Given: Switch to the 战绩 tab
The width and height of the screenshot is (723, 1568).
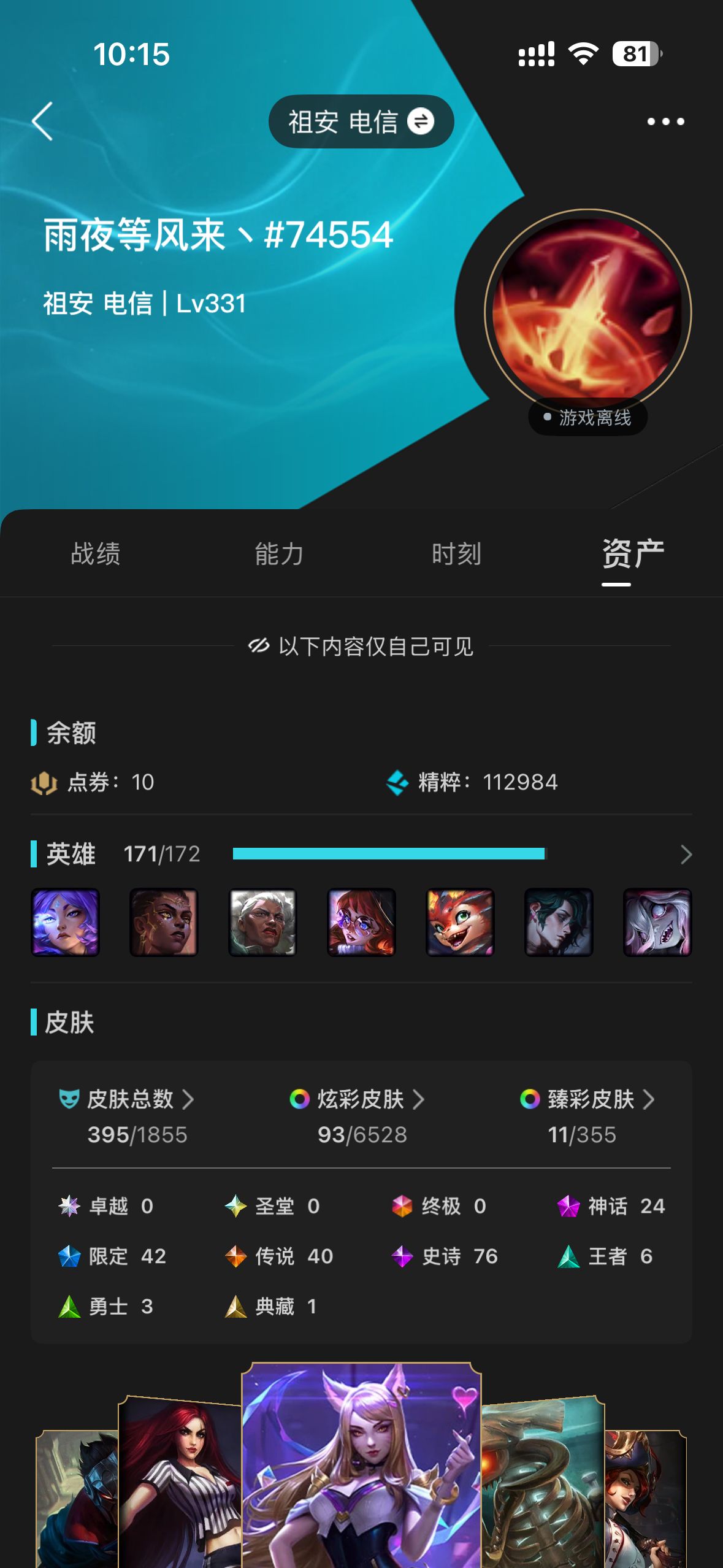Looking at the screenshot, I should tap(95, 553).
